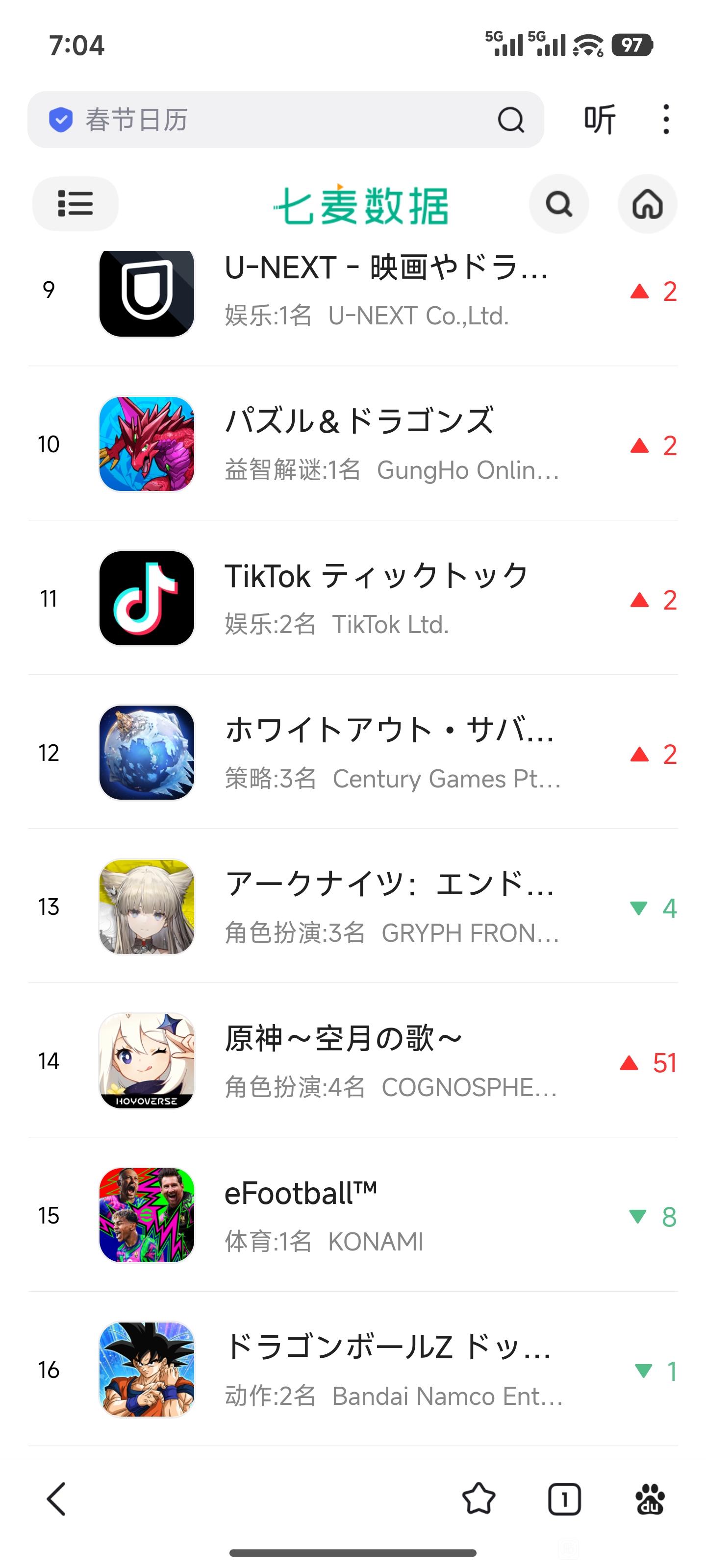The height and width of the screenshot is (1568, 706).
Task: Open the 七麦数据 site search icon
Action: coord(558,204)
